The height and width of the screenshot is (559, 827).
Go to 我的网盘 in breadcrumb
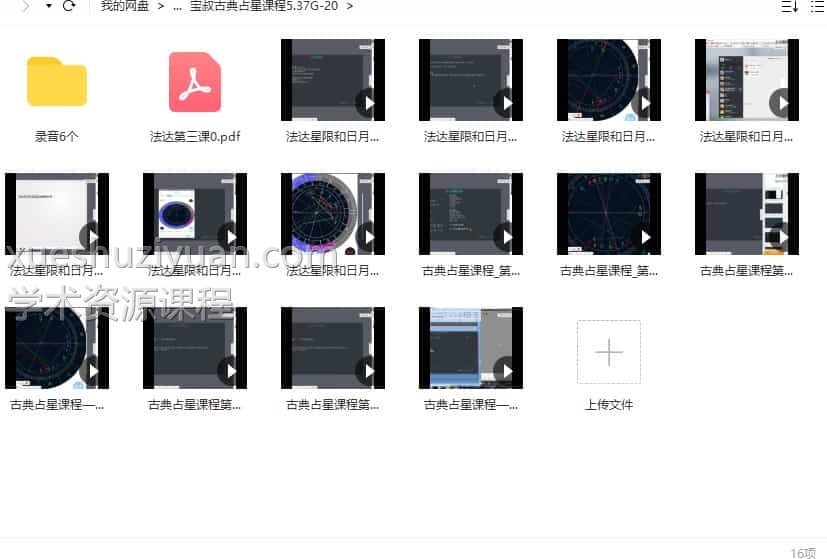coord(124,6)
